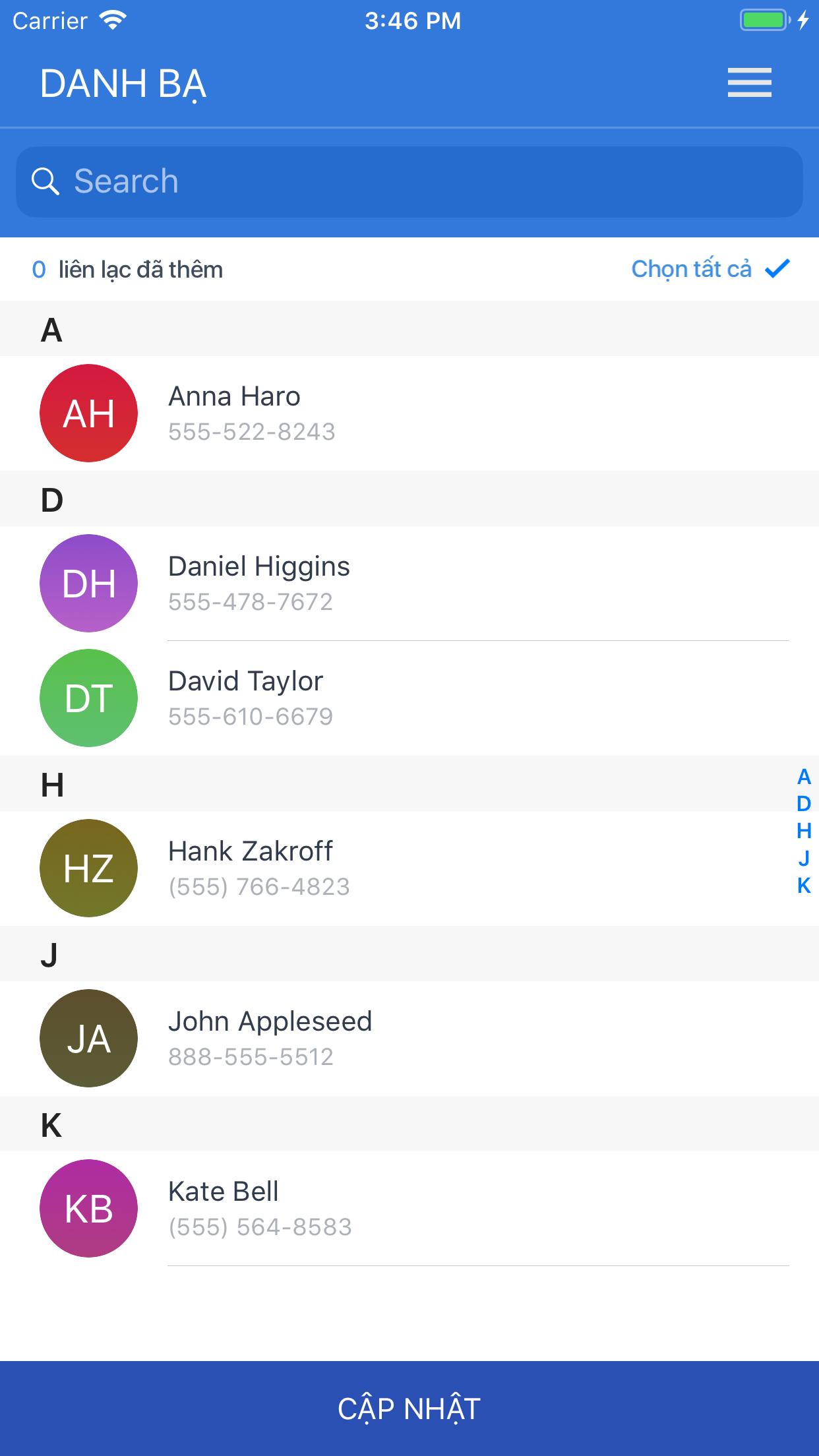Select the Kate Bell contact
The width and height of the screenshot is (819, 1456).
409,1209
